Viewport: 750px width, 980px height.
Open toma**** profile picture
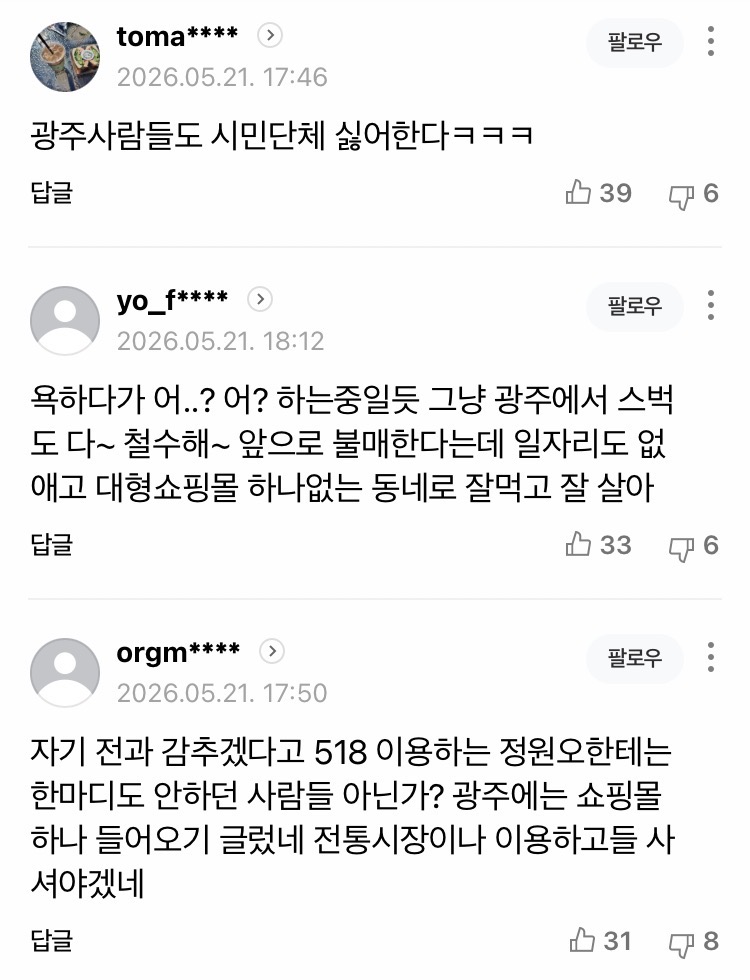pyautogui.click(x=65, y=57)
